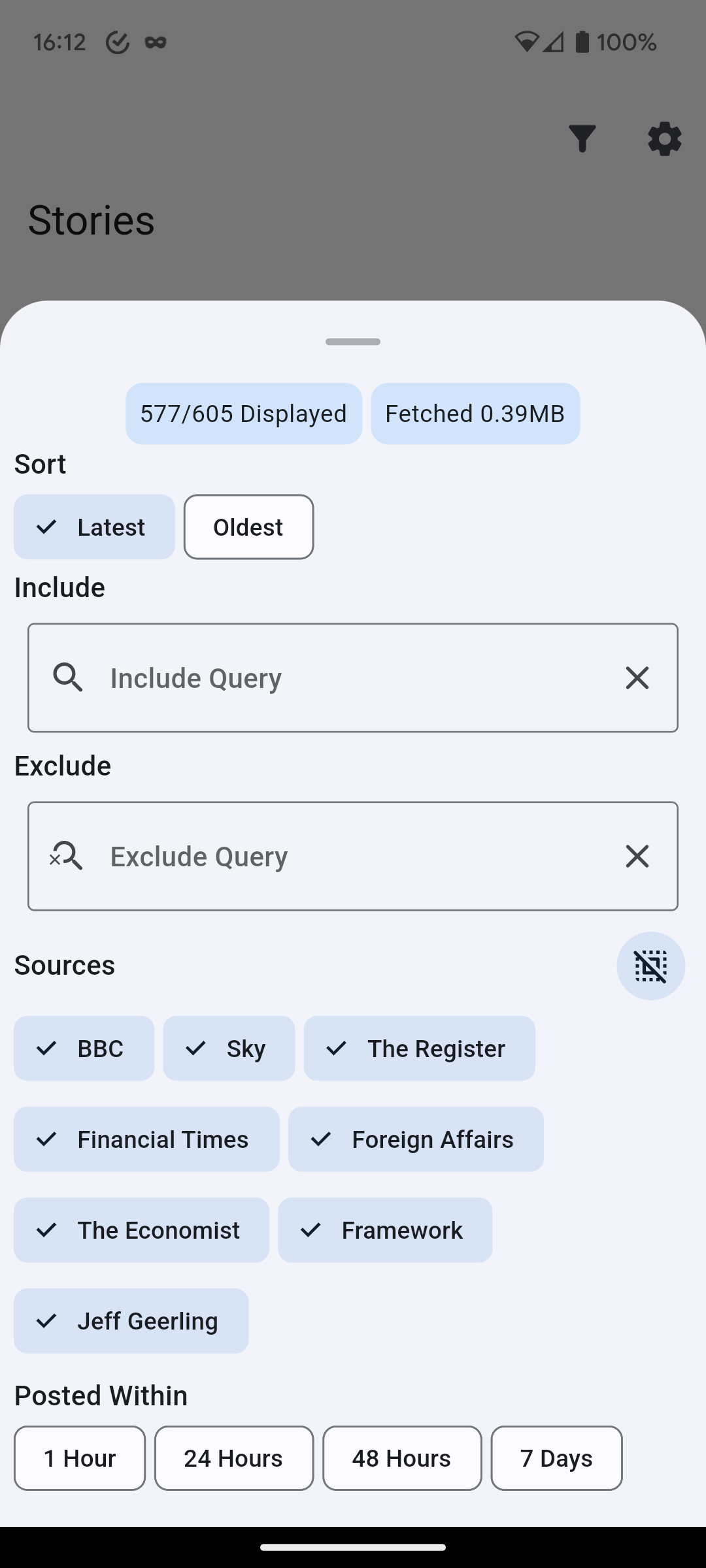The image size is (706, 1568).
Task: Toggle The Register source
Action: pyautogui.click(x=419, y=1048)
